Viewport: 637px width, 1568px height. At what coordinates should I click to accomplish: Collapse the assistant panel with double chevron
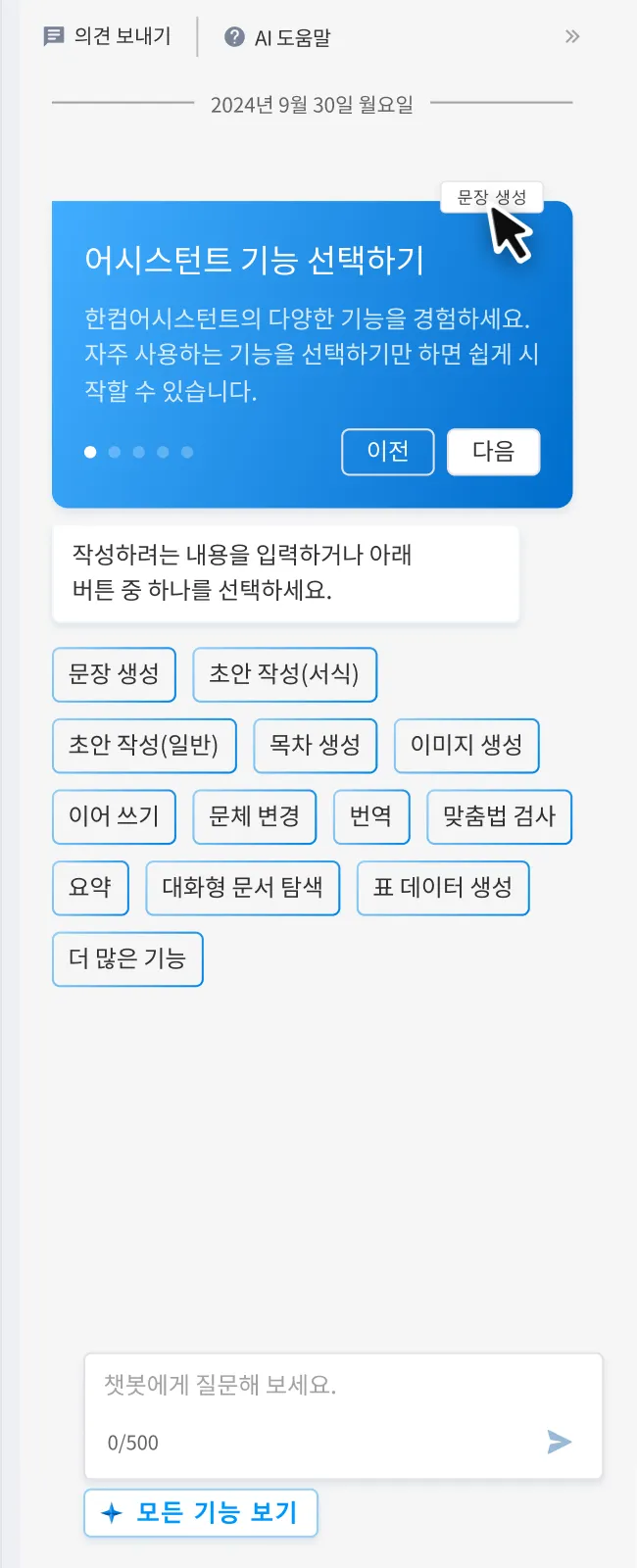[572, 37]
